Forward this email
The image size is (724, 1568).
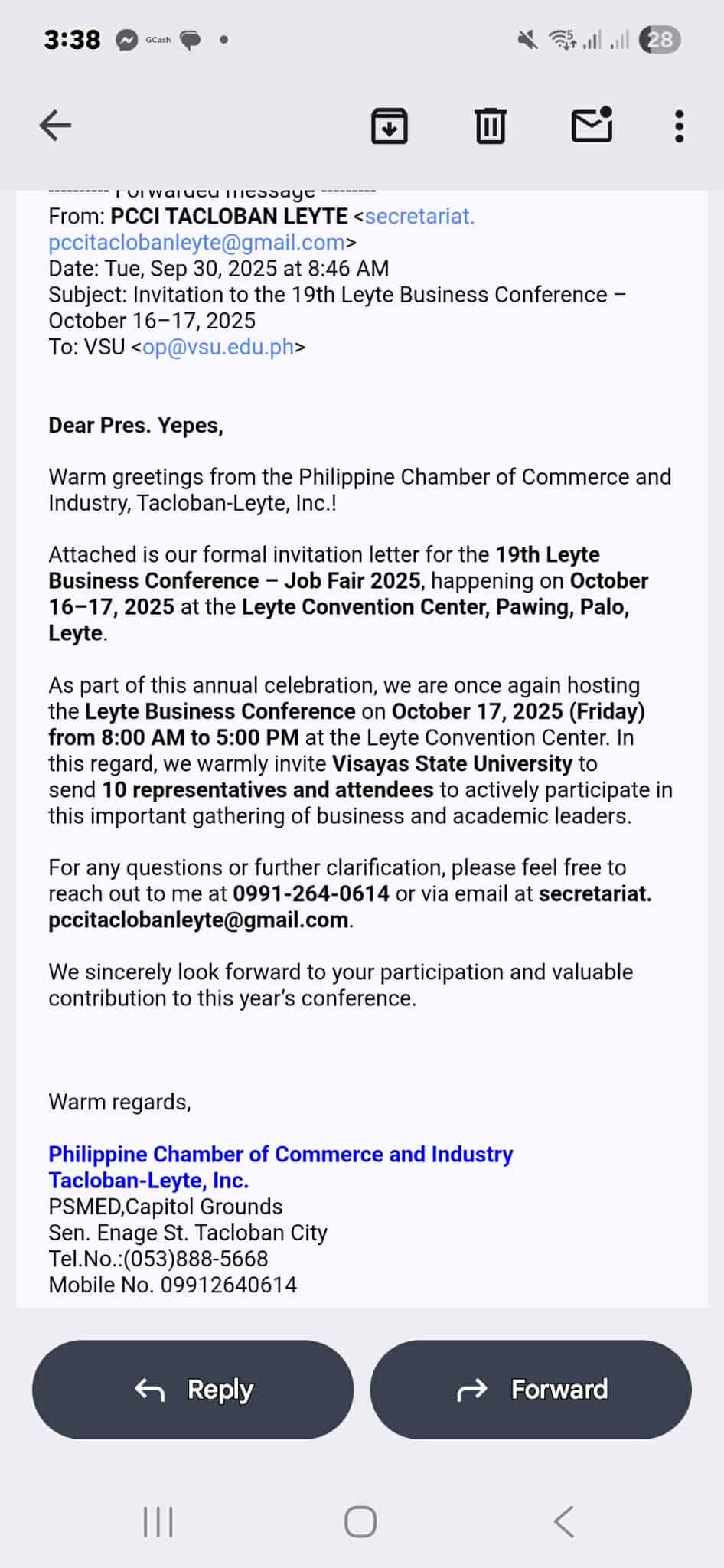[x=531, y=1389]
